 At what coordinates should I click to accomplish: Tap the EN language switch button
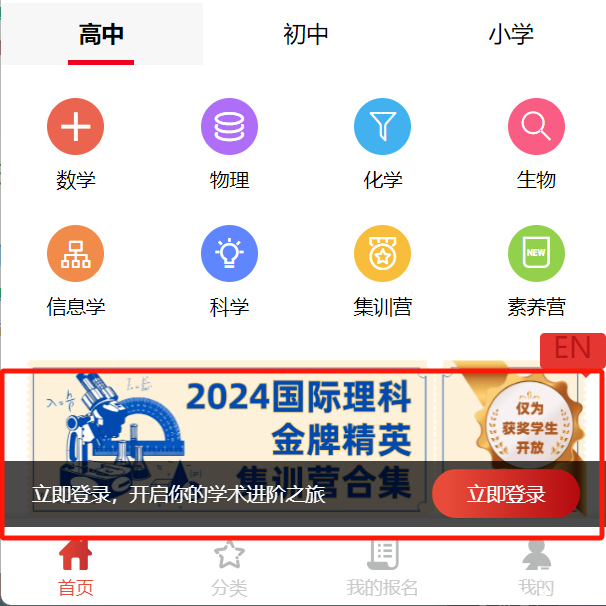573,348
